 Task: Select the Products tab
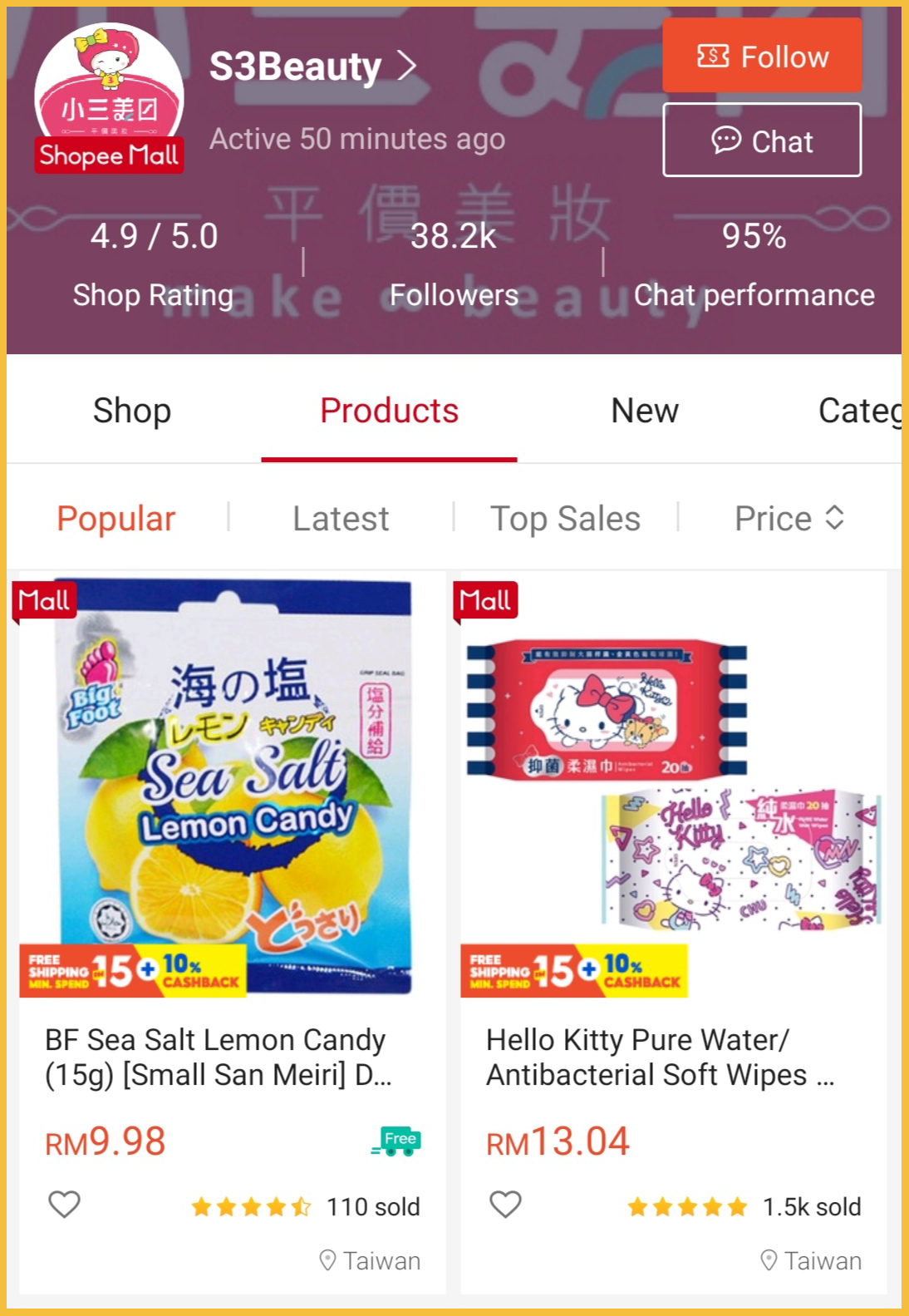click(389, 411)
